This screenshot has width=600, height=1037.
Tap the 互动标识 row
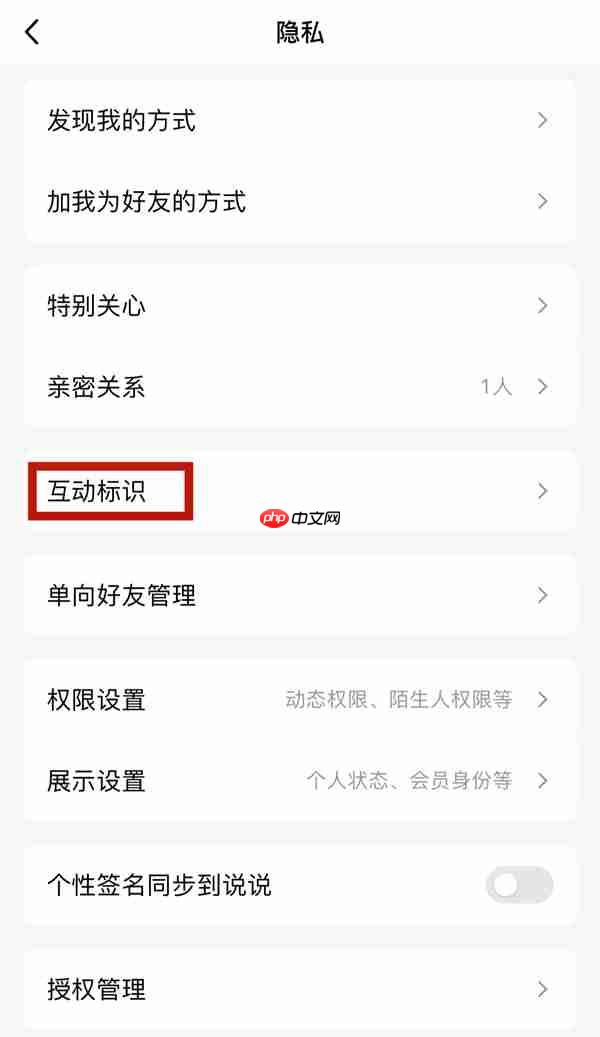click(x=300, y=491)
